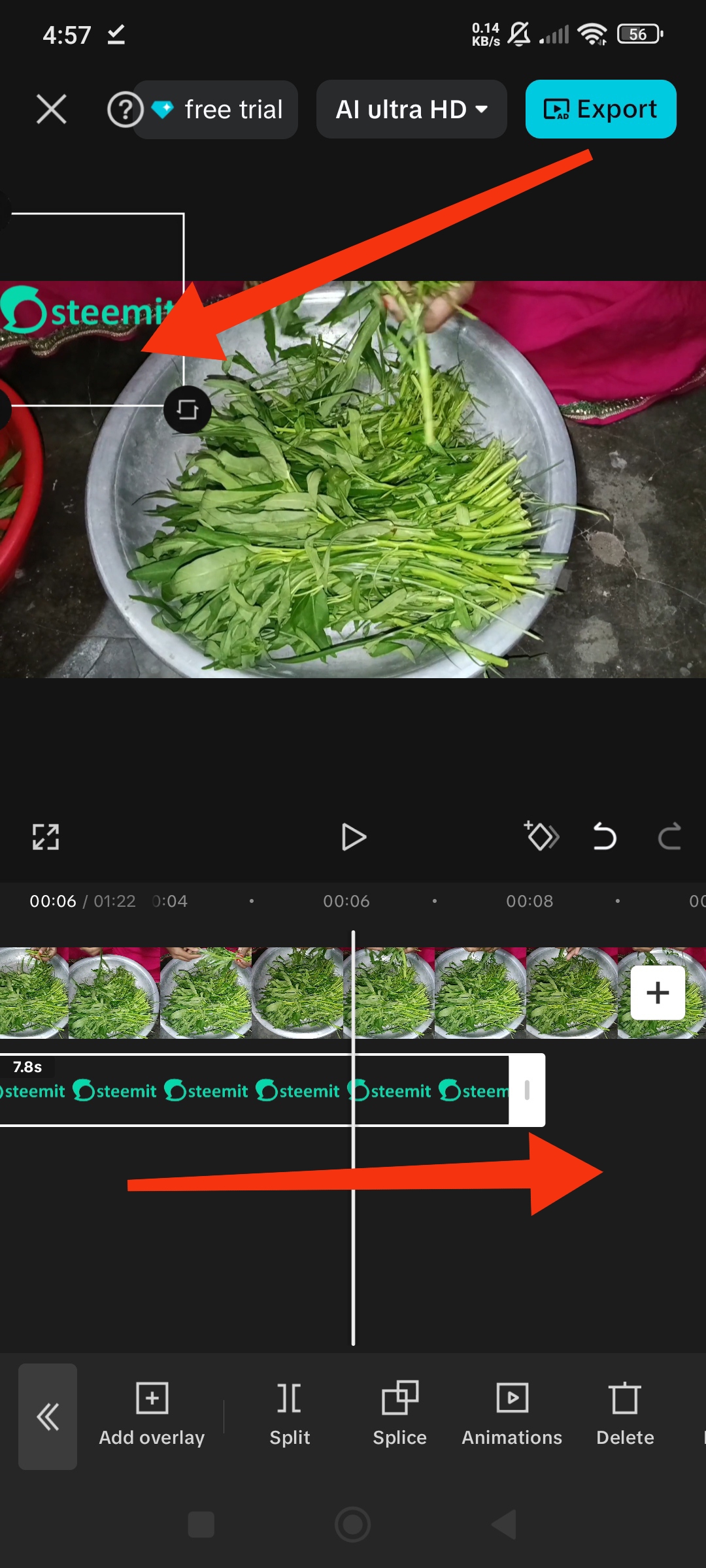Undo the last edit
Screen dimensions: 706x1568
(x=605, y=836)
